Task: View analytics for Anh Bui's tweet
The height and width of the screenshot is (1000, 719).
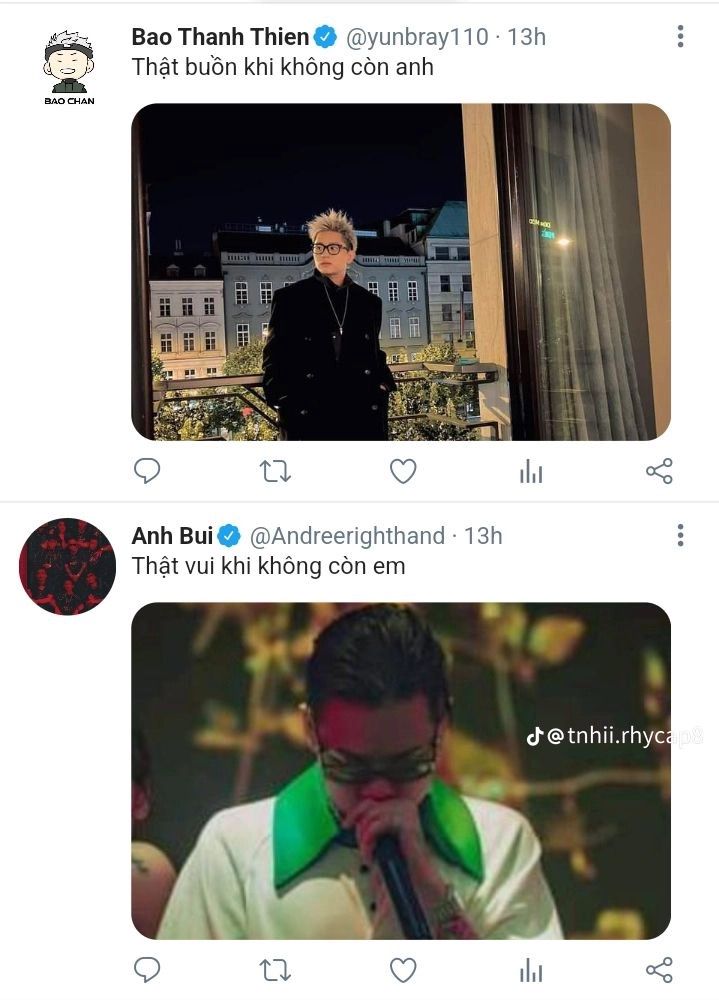Action: coord(531,970)
